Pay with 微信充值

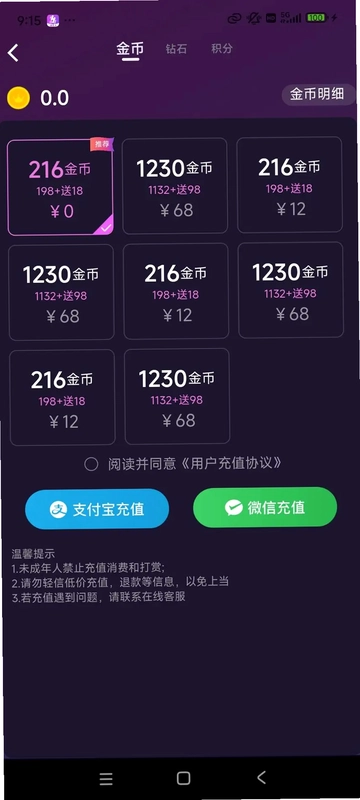pos(265,507)
